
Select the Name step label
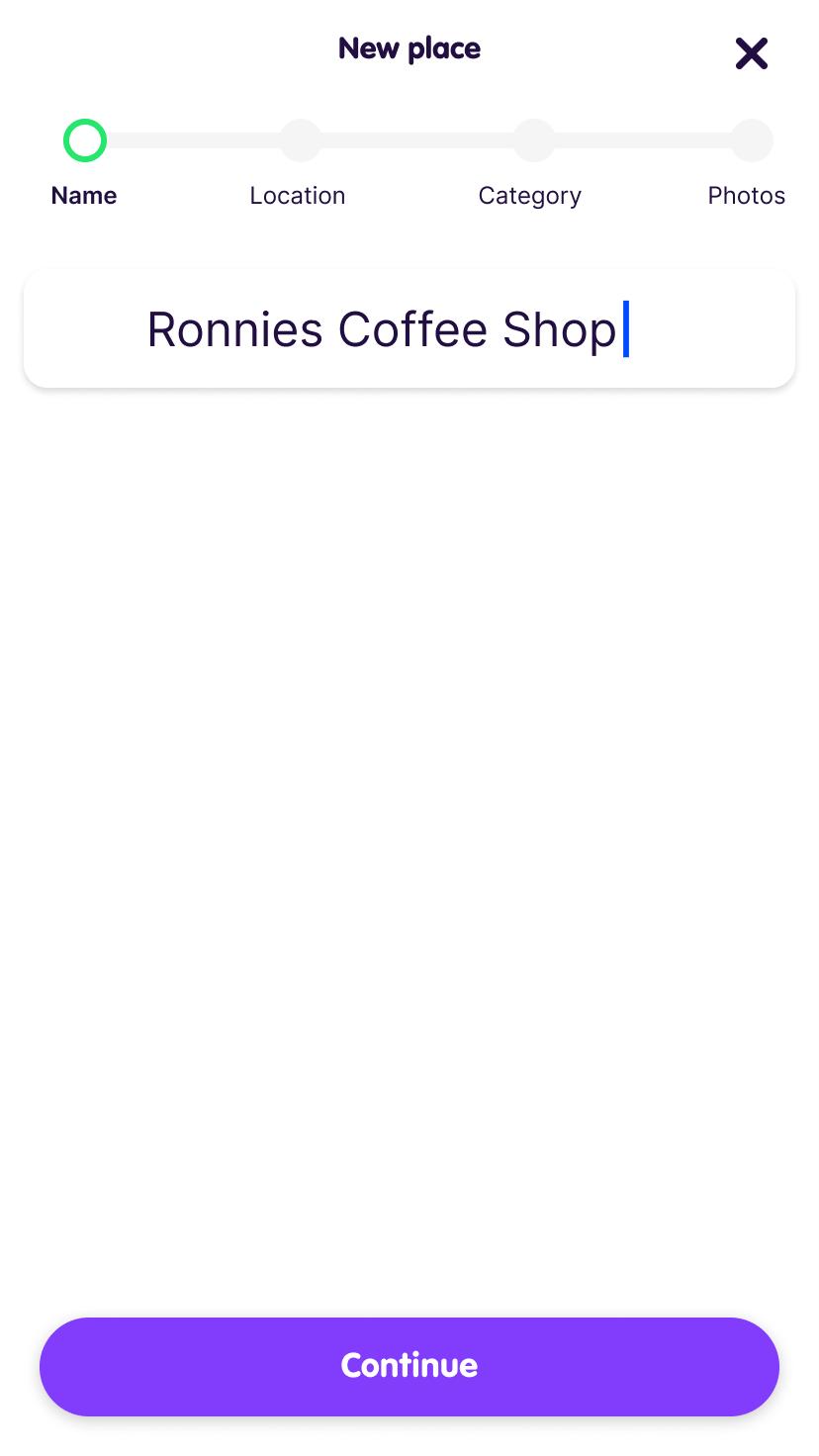pos(83,195)
